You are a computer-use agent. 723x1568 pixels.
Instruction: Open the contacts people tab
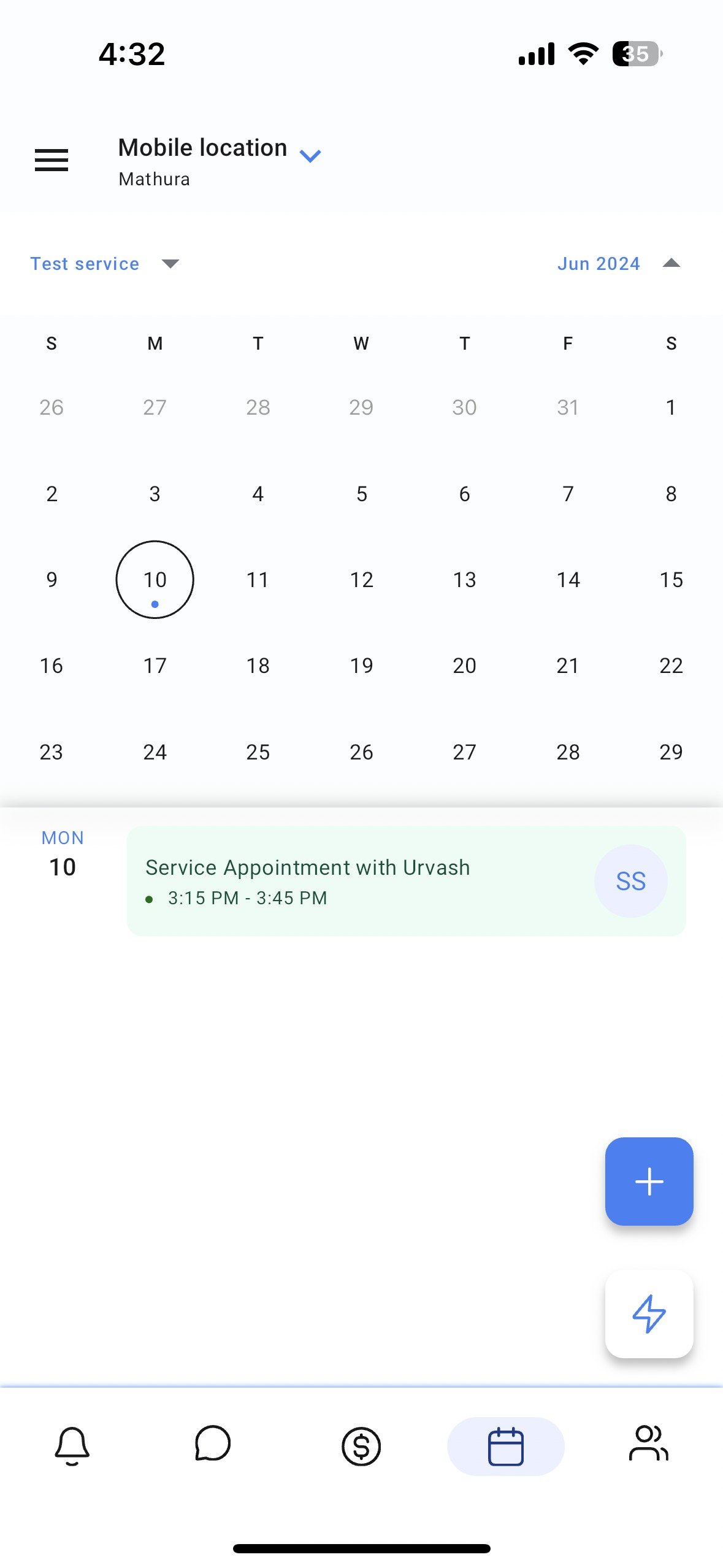(x=648, y=1444)
